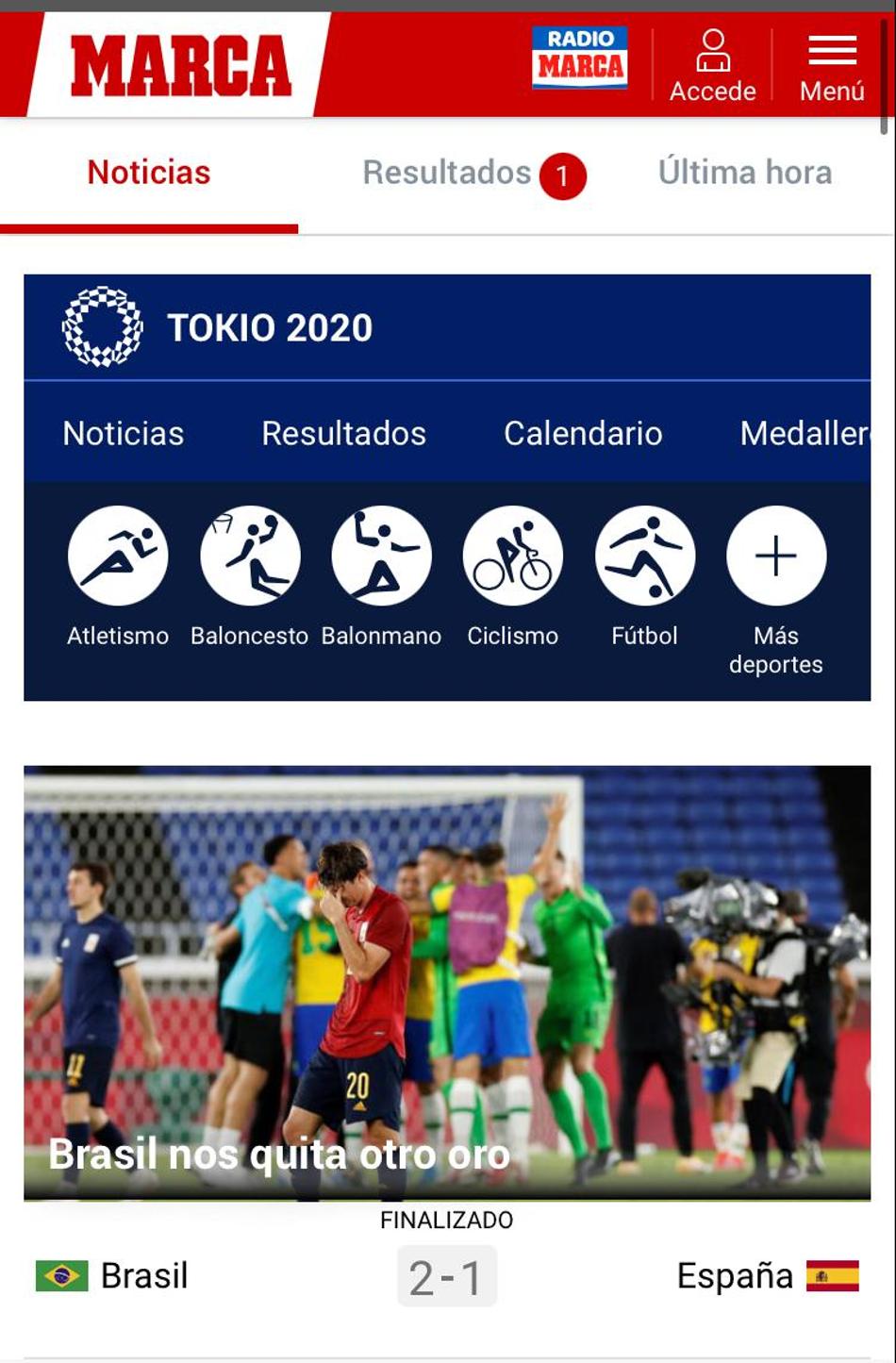Screen dimensions: 896x1363
Task: Open Resultados in Tokio 2020 bar
Action: [x=343, y=433]
